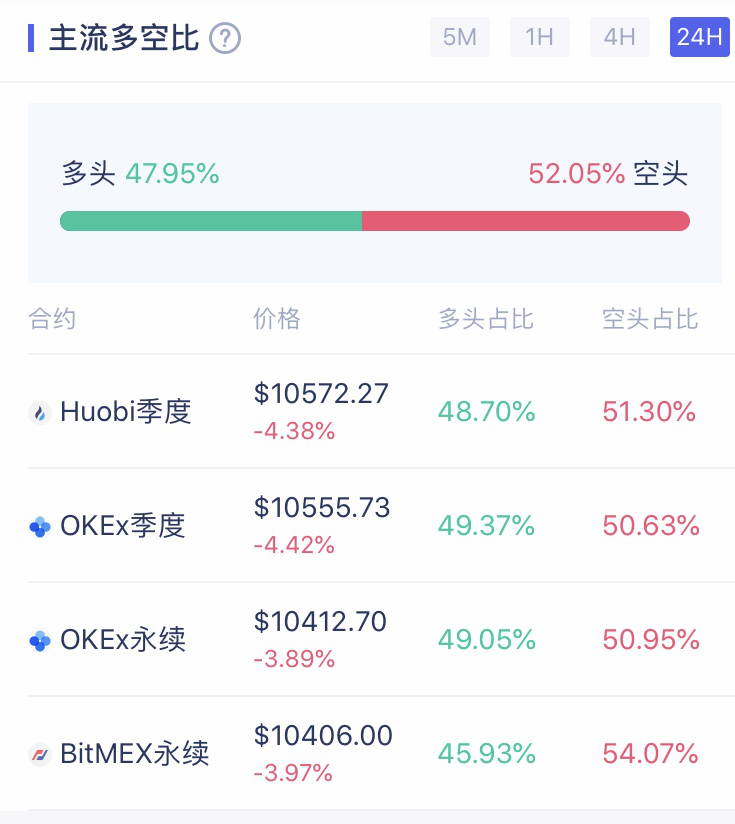
Task: Switch to the 1H timeframe
Action: (540, 37)
